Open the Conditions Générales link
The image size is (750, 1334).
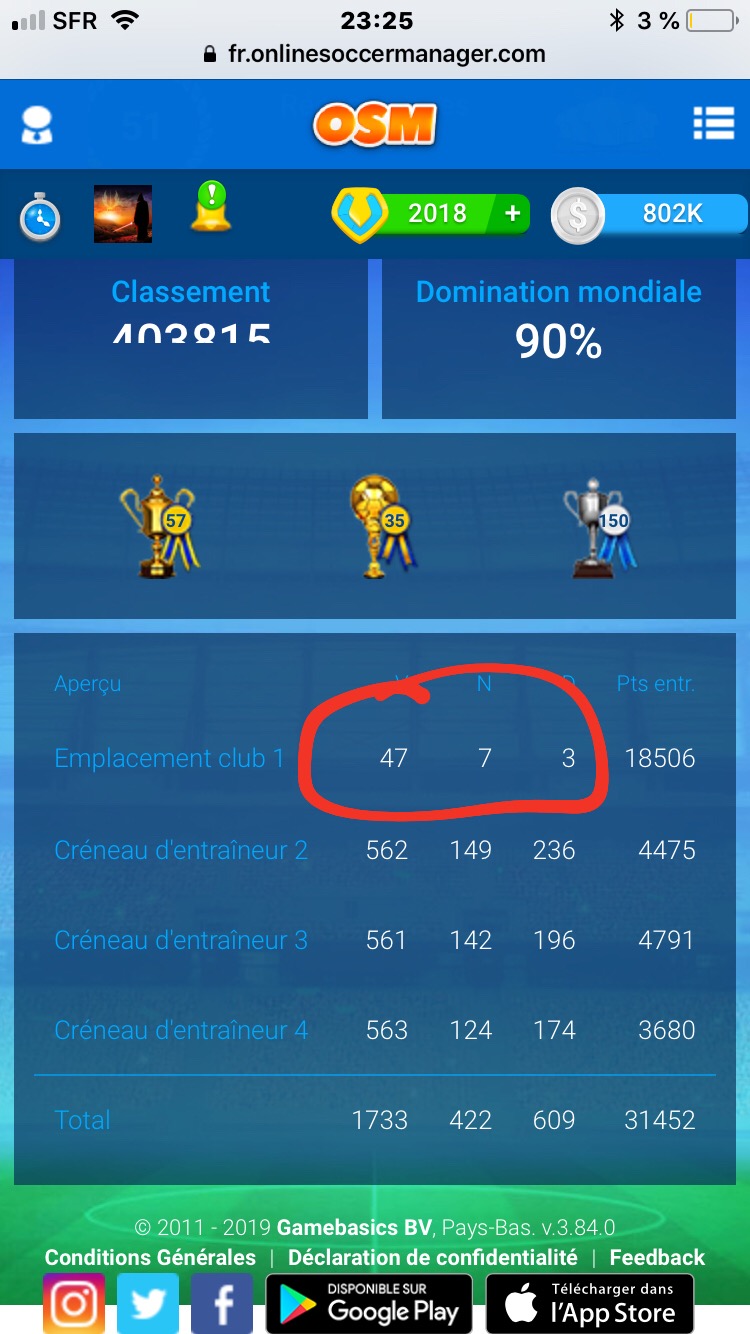pos(150,1257)
